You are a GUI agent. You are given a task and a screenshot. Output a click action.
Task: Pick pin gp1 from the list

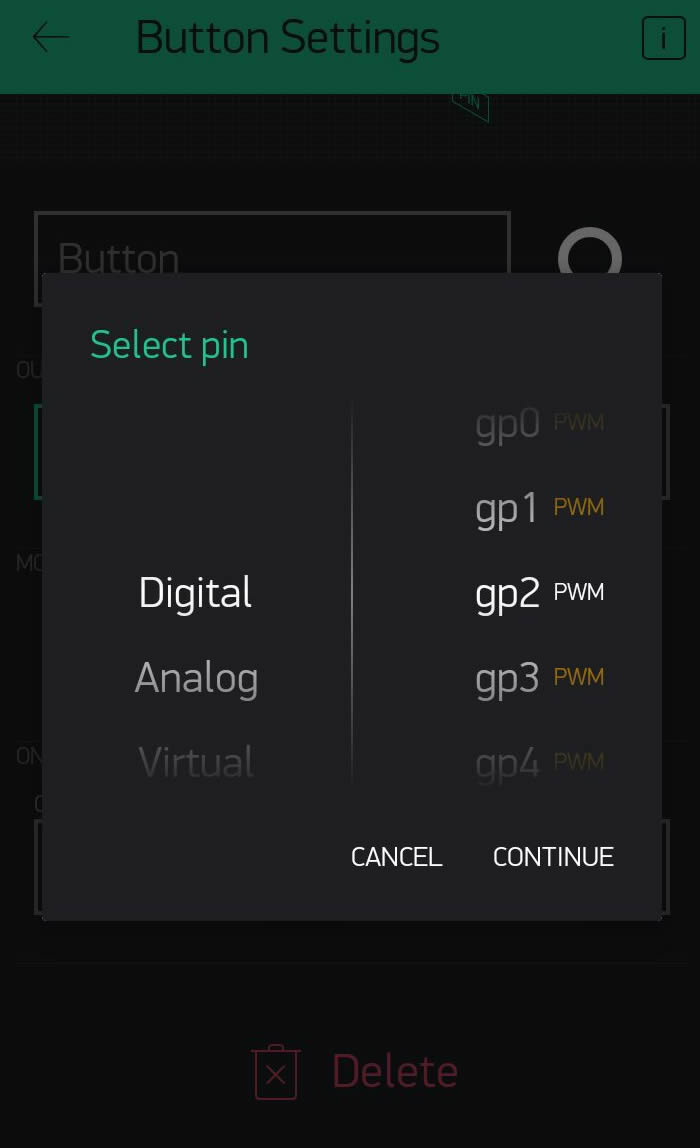tap(508, 508)
